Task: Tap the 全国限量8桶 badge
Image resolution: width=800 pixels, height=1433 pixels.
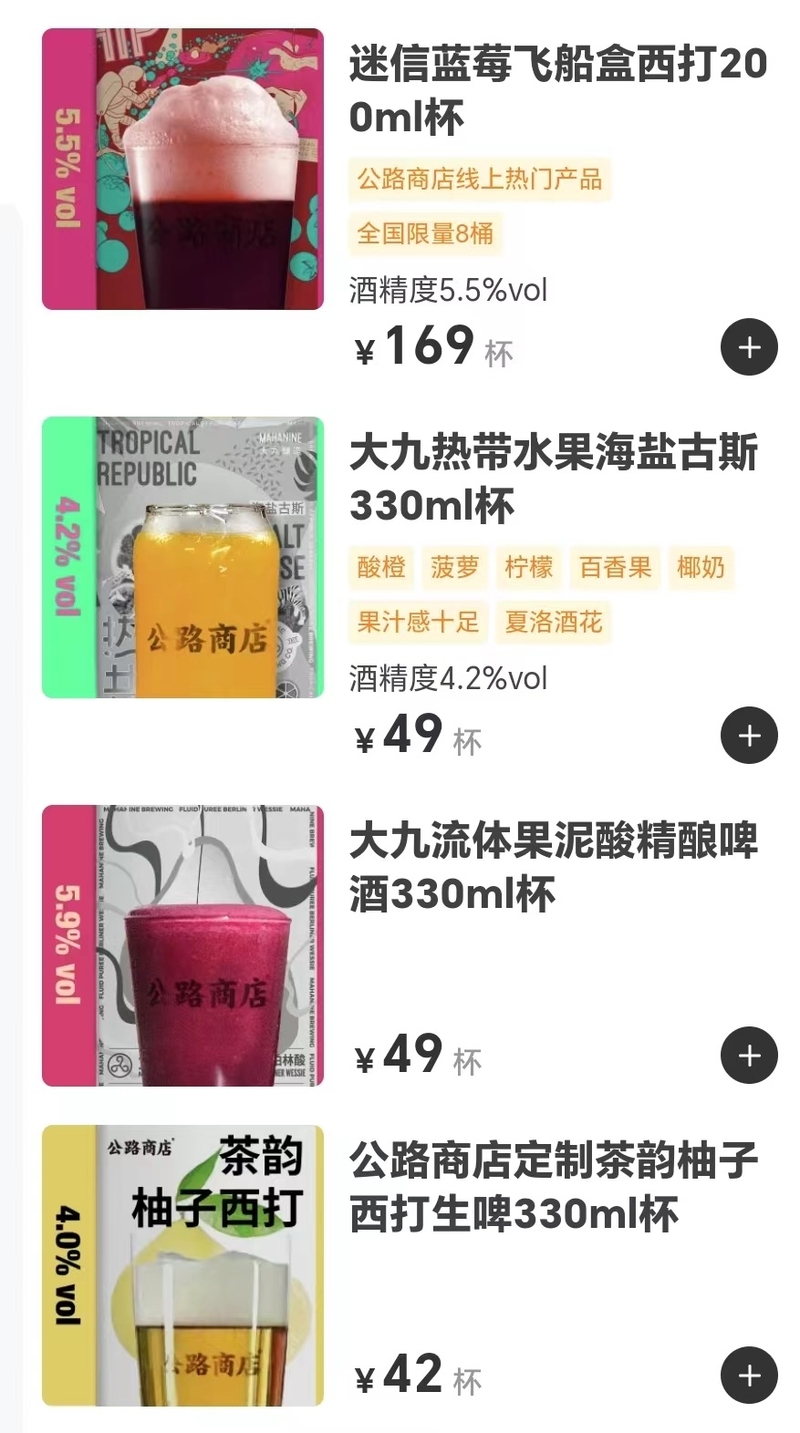Action: pos(426,234)
